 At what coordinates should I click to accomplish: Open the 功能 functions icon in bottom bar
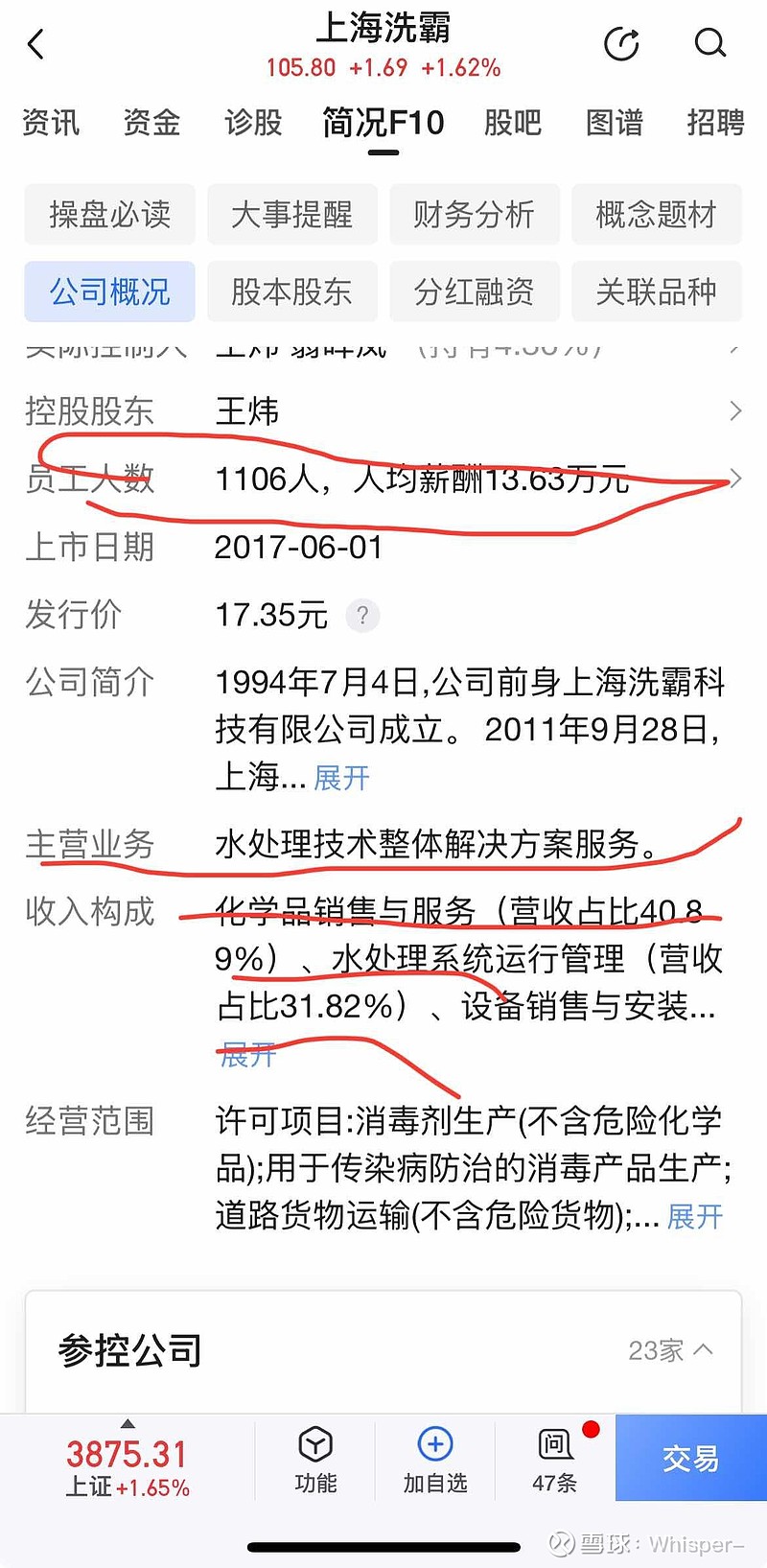tap(315, 1458)
